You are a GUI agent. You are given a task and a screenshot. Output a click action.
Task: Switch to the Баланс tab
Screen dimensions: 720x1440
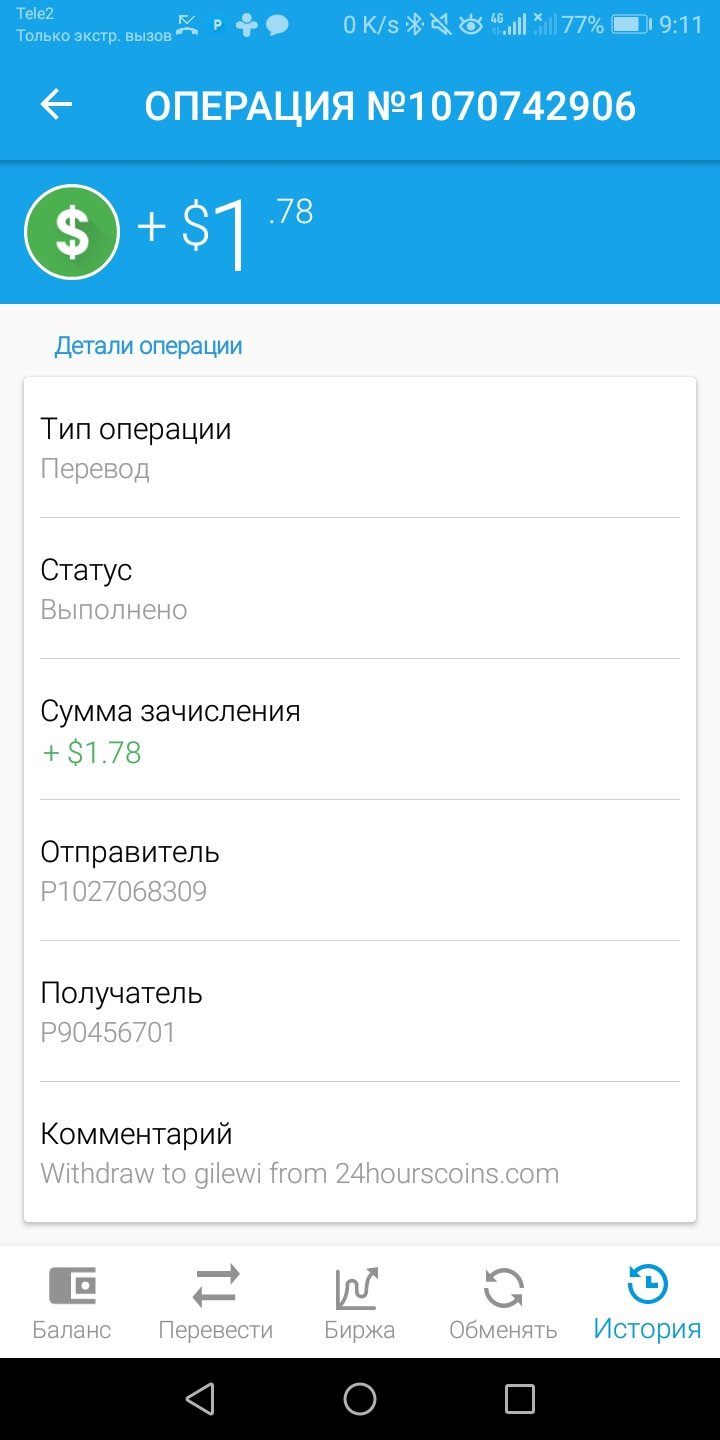(x=72, y=1302)
